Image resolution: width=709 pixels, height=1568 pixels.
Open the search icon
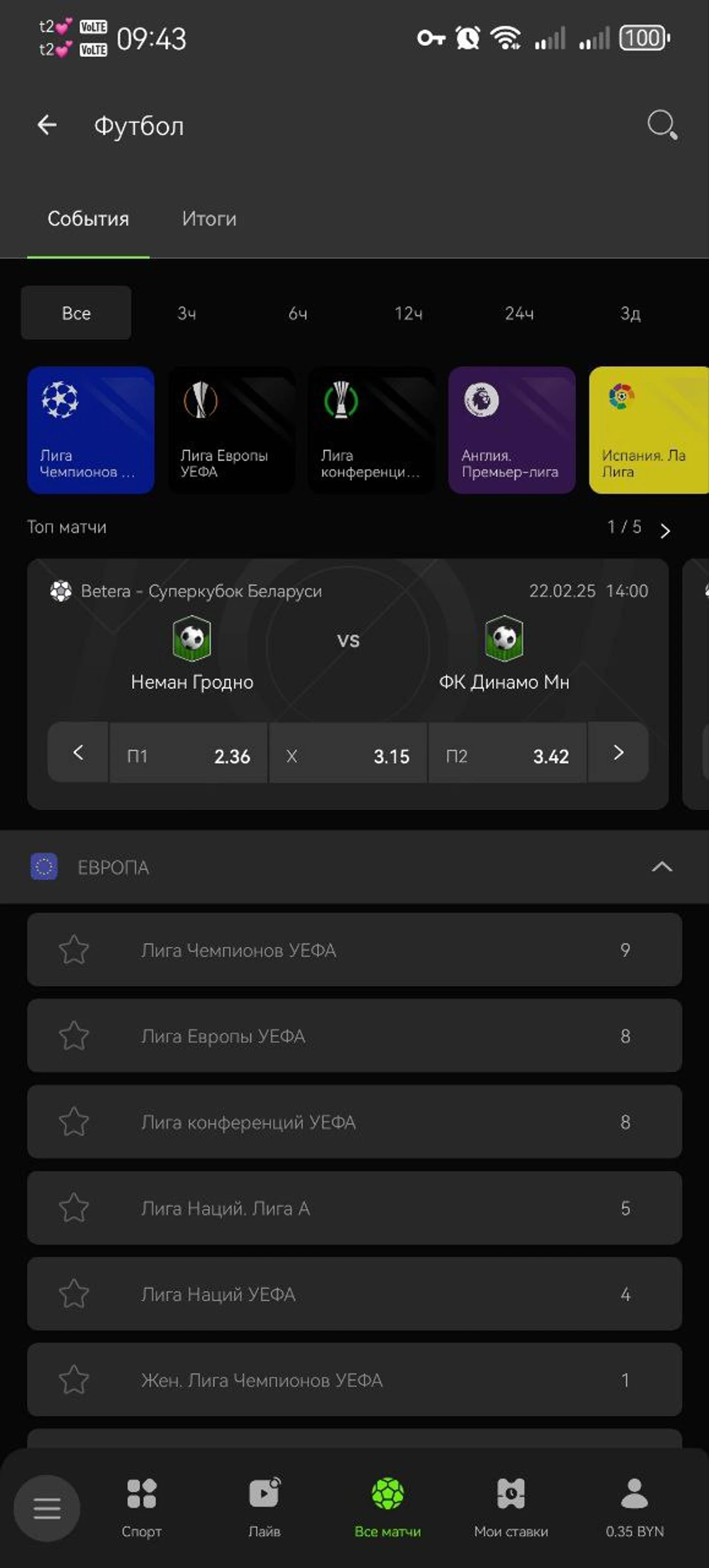[661, 125]
